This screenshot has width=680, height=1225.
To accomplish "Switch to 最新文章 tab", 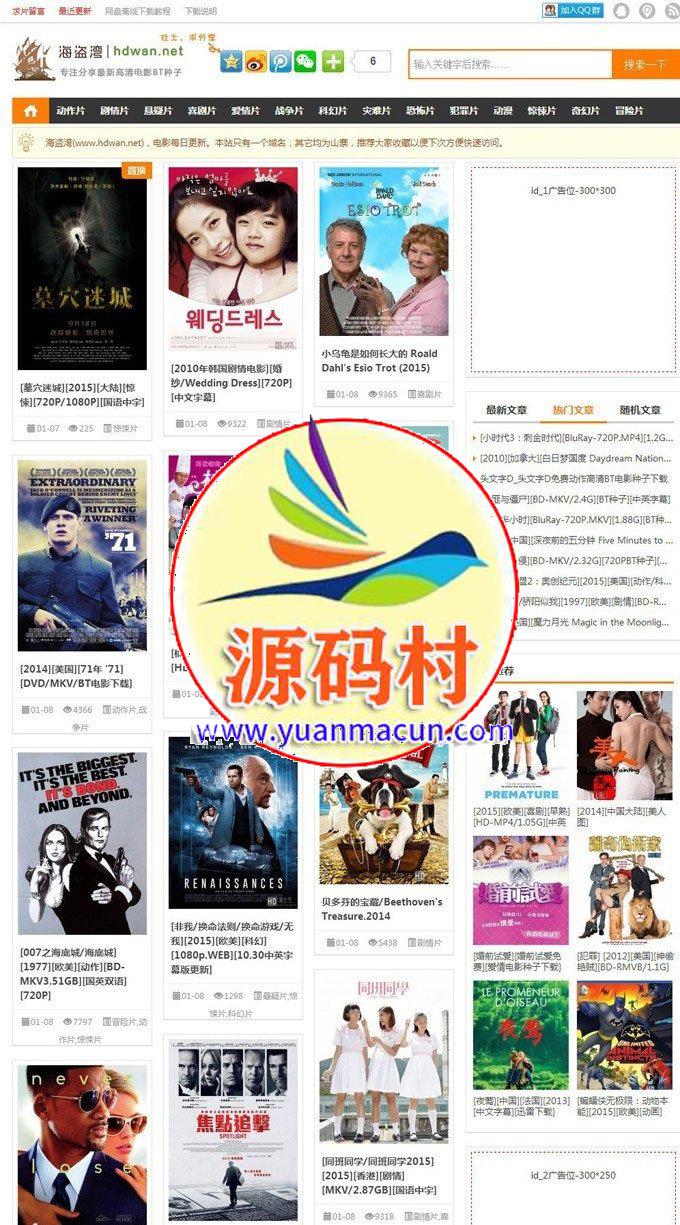I will (506, 410).
